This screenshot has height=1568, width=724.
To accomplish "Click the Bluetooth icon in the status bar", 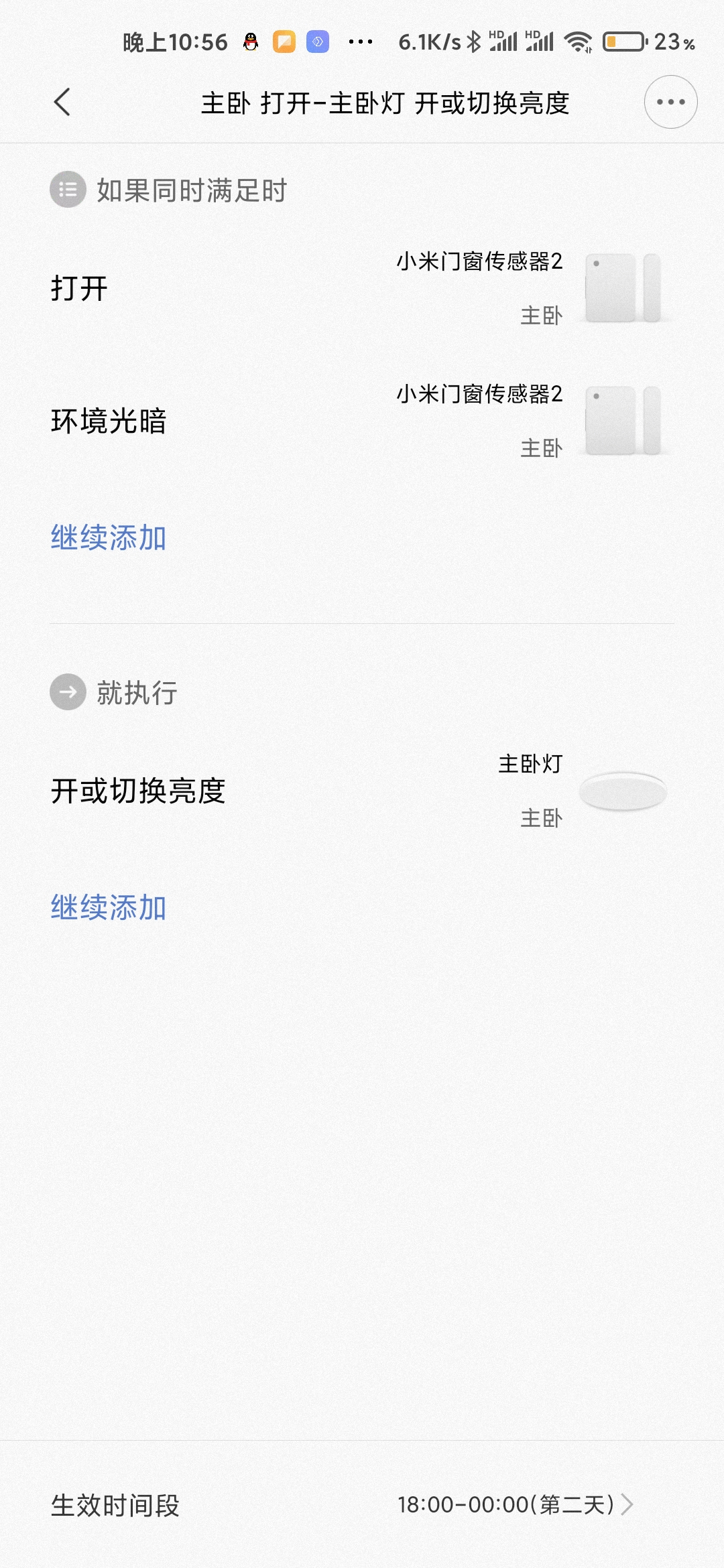I will tap(473, 42).
